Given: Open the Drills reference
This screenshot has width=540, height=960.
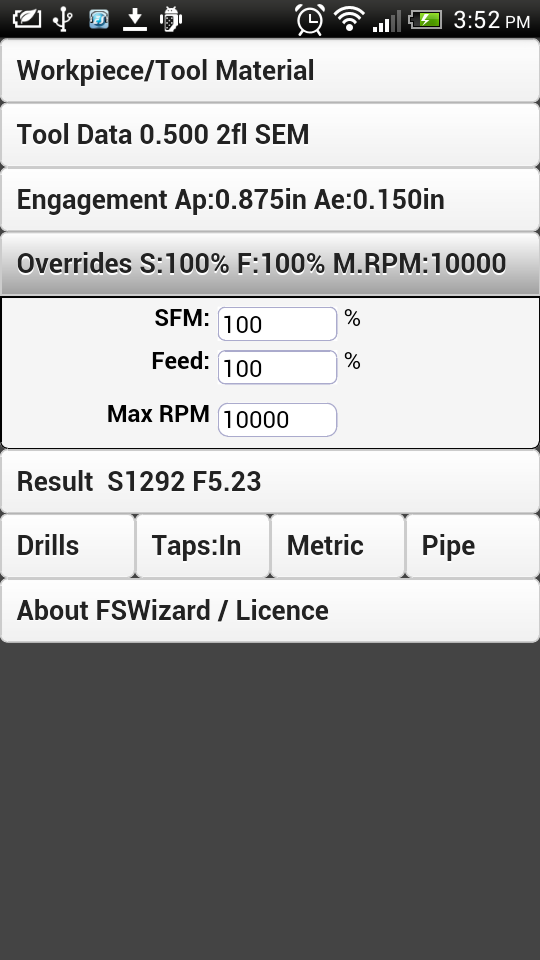Looking at the screenshot, I should point(67,546).
